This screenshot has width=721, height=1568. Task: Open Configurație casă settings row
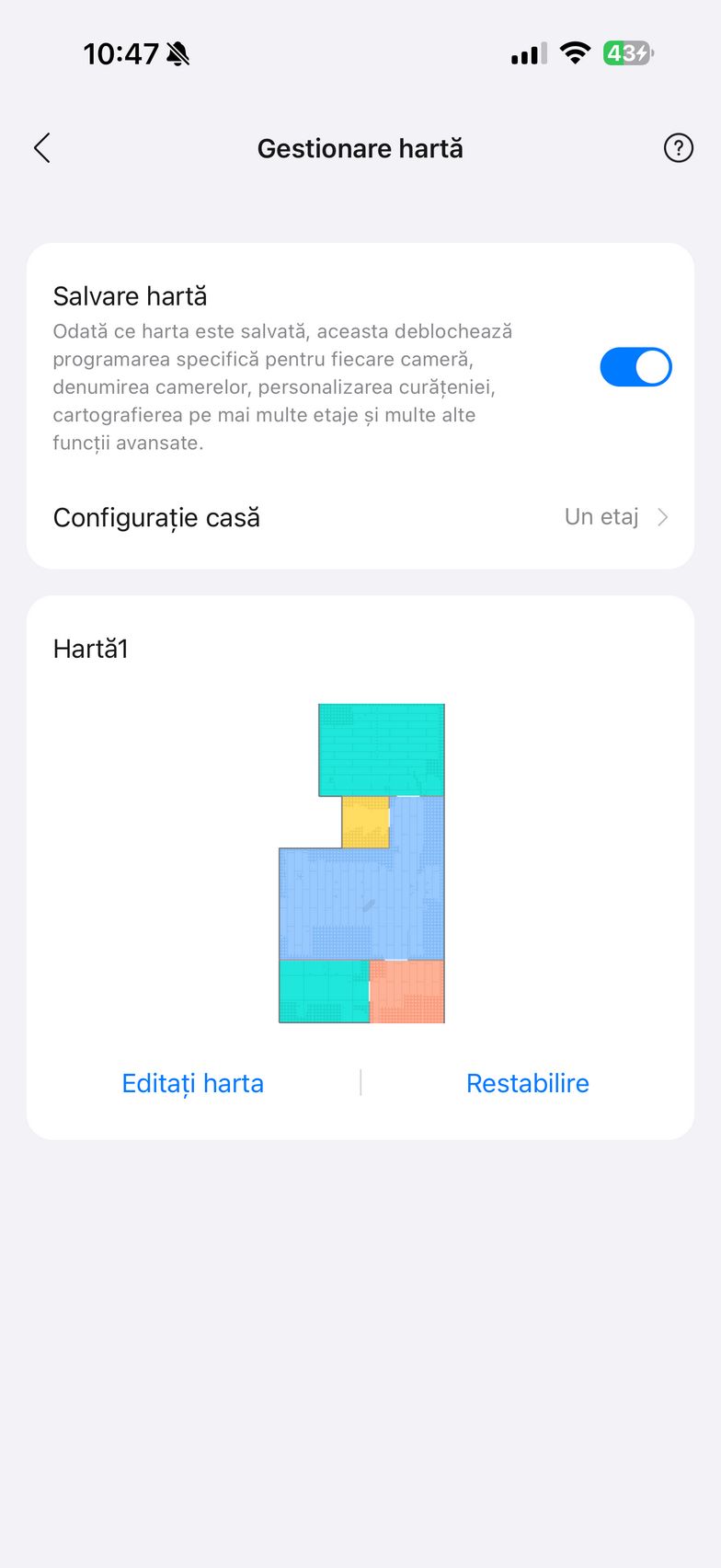360,517
